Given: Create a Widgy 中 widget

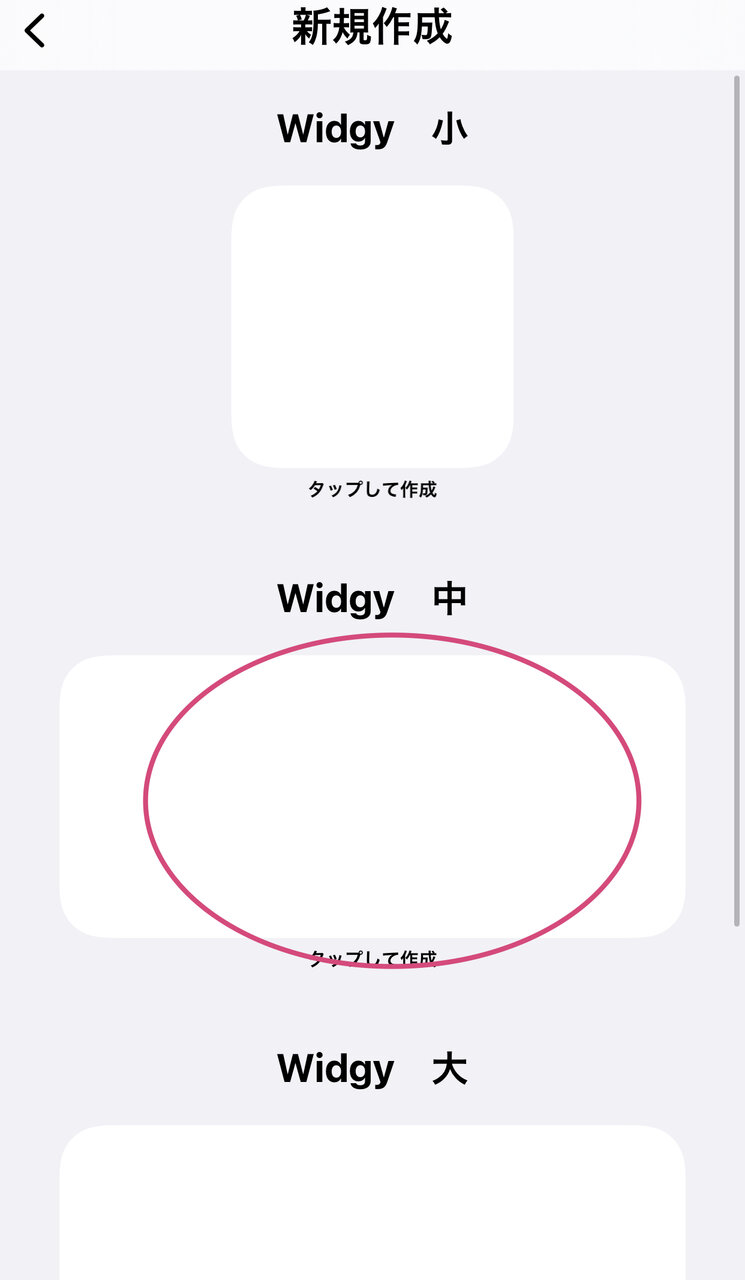Looking at the screenshot, I should coord(372,796).
